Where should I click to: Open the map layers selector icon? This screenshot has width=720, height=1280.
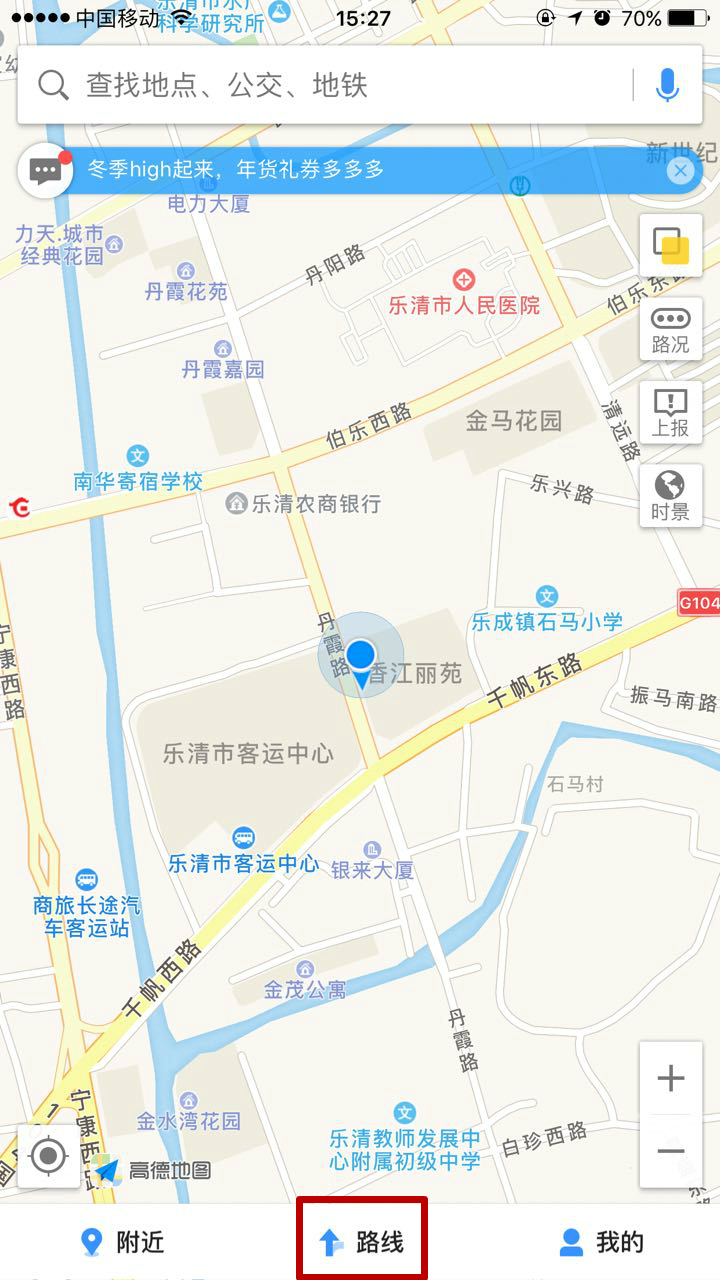(670, 246)
